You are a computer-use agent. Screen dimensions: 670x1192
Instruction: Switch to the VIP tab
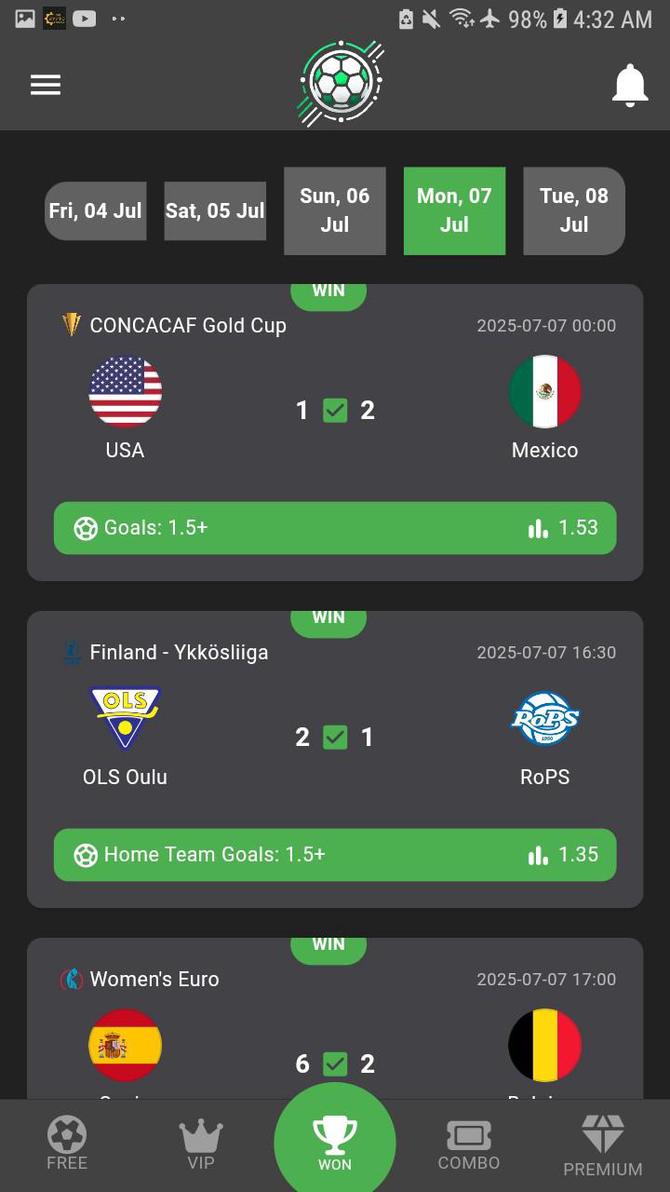(x=201, y=1143)
